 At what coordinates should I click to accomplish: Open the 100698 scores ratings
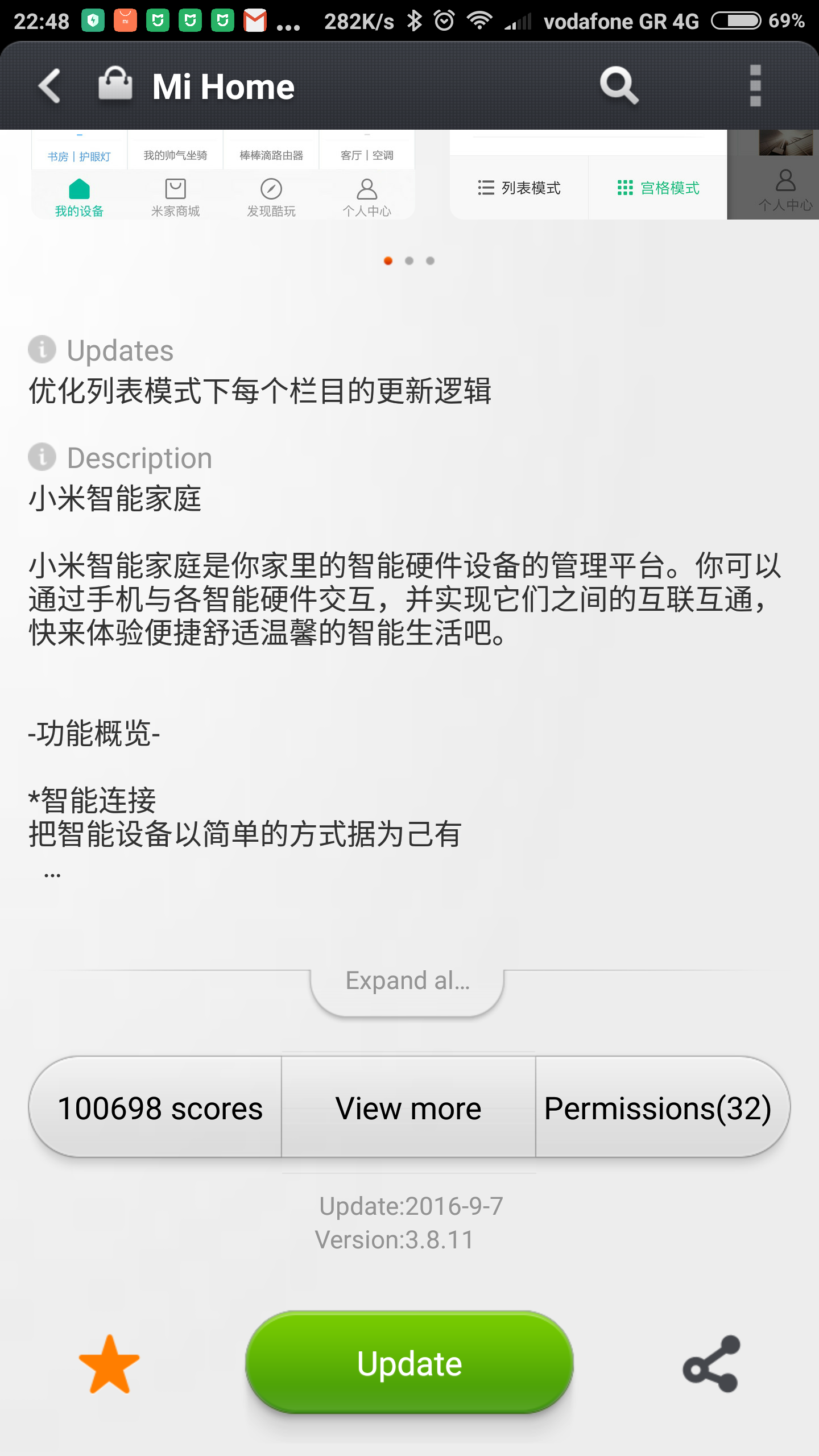pyautogui.click(x=159, y=1108)
